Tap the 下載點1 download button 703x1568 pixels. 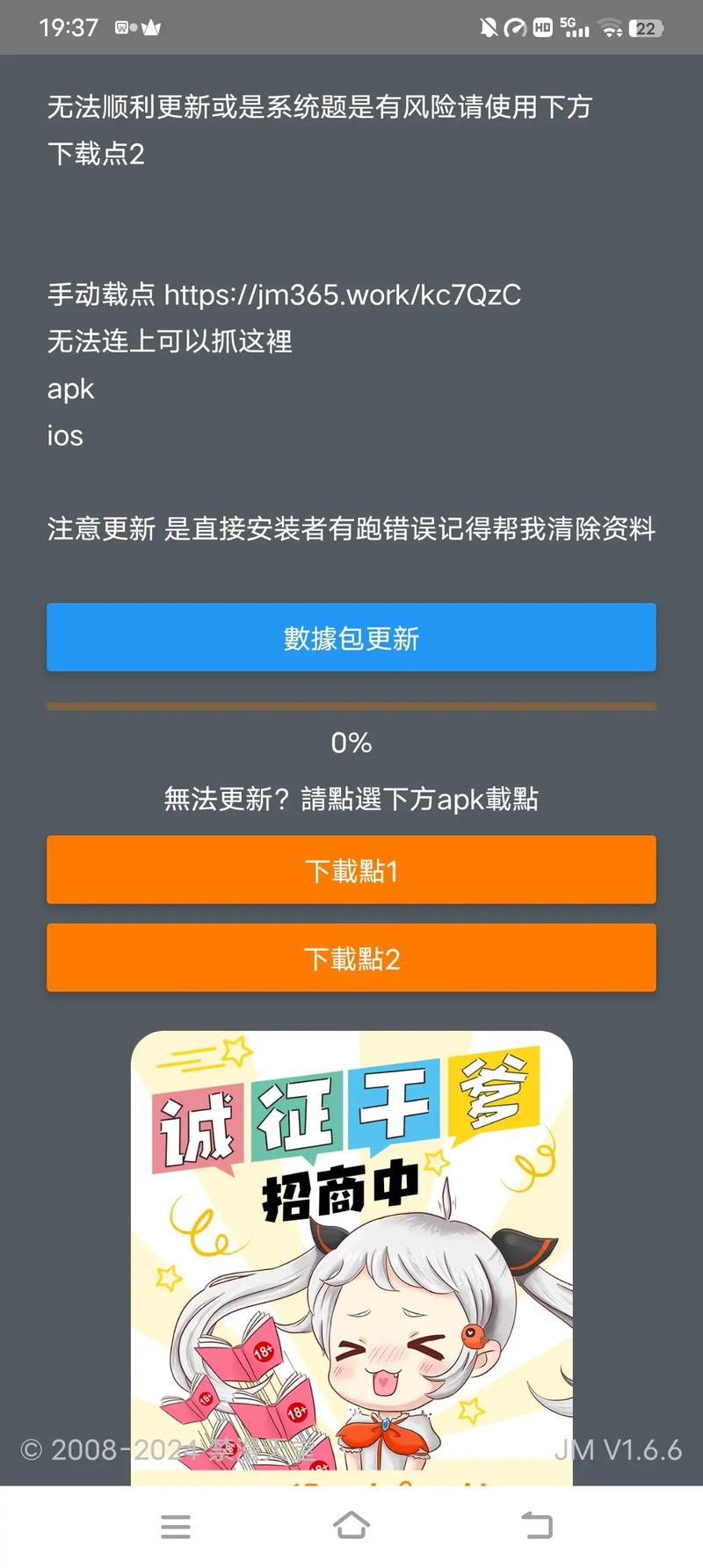(x=351, y=870)
